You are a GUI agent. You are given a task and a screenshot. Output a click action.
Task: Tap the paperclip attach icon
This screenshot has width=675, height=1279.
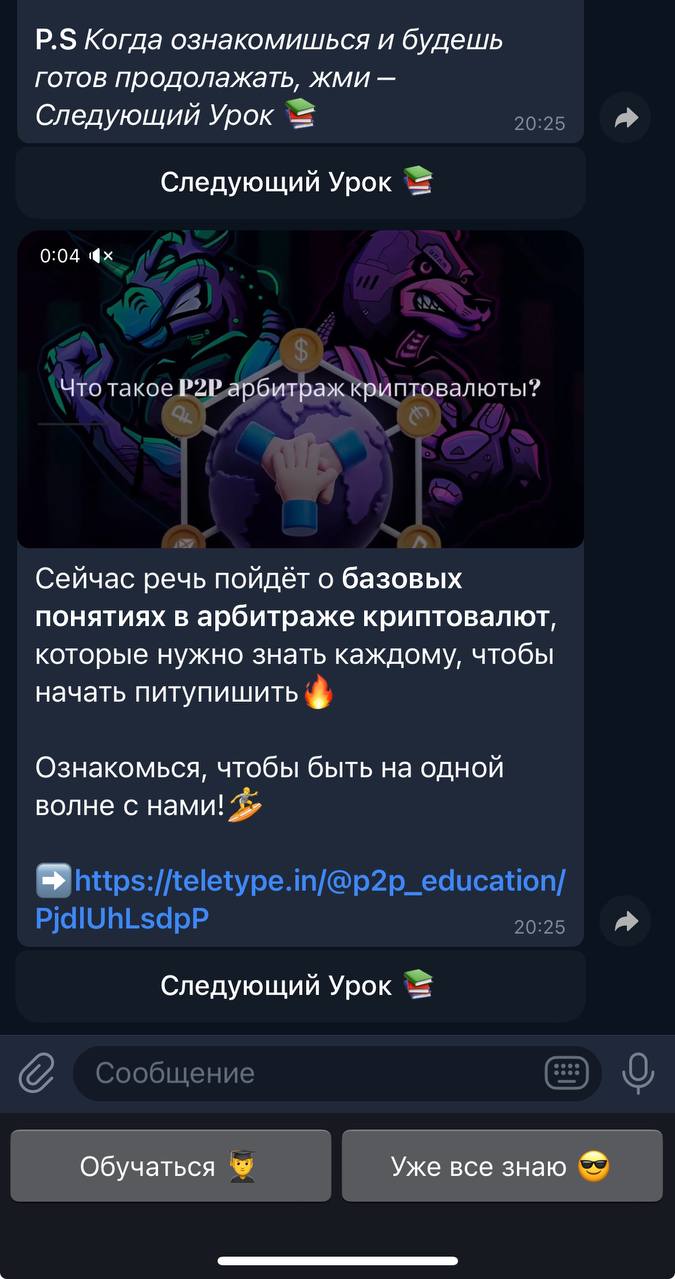pos(36,1074)
